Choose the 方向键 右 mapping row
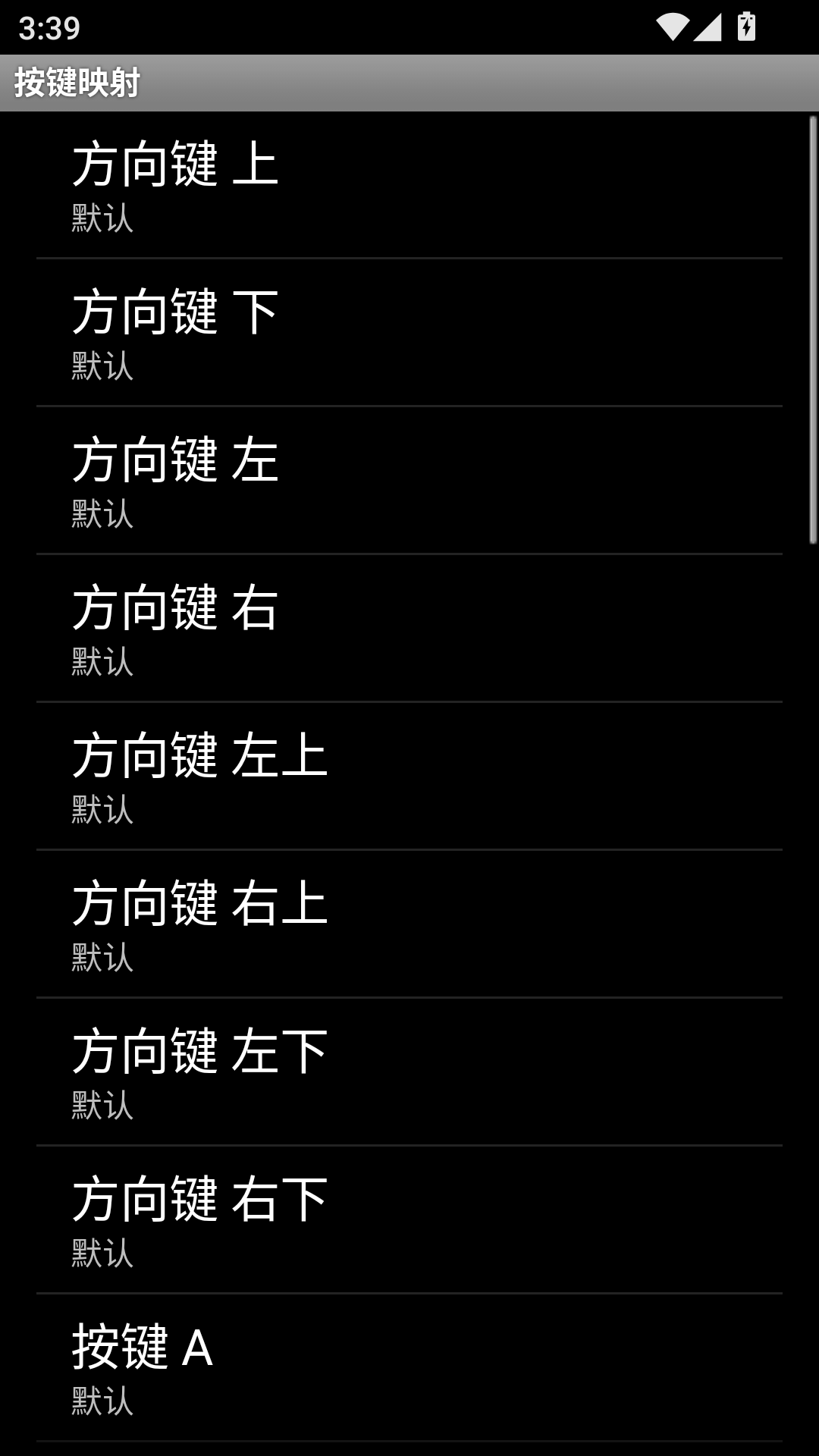 tap(409, 629)
